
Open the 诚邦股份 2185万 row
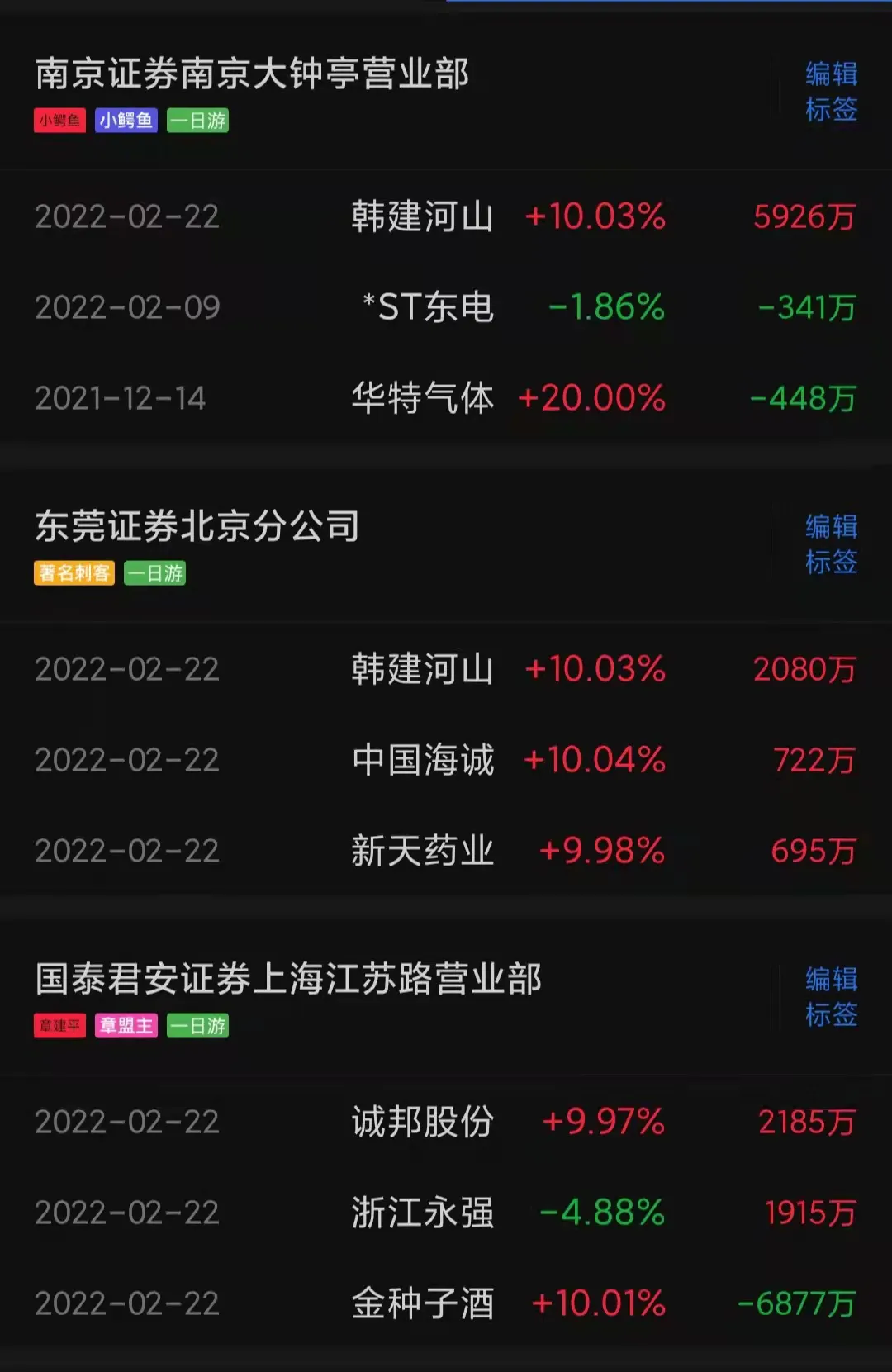tap(446, 1122)
